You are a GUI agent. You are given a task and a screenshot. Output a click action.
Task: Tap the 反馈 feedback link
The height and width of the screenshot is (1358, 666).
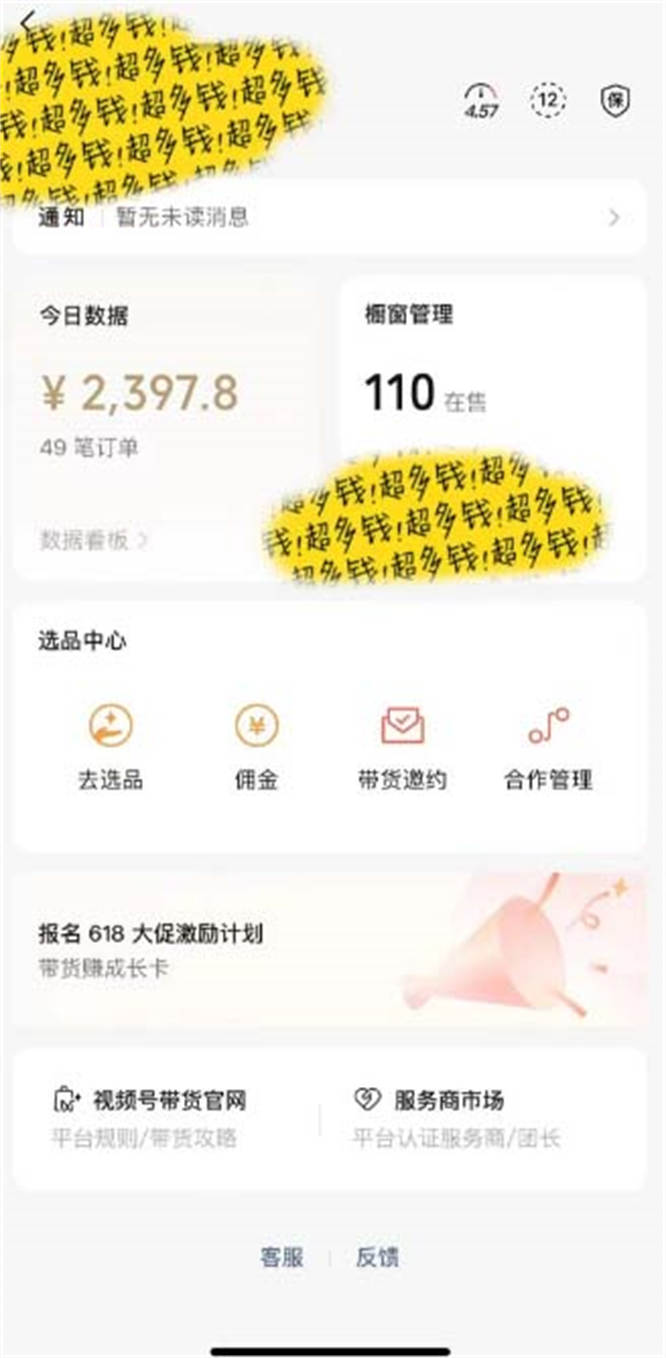coord(377,1257)
